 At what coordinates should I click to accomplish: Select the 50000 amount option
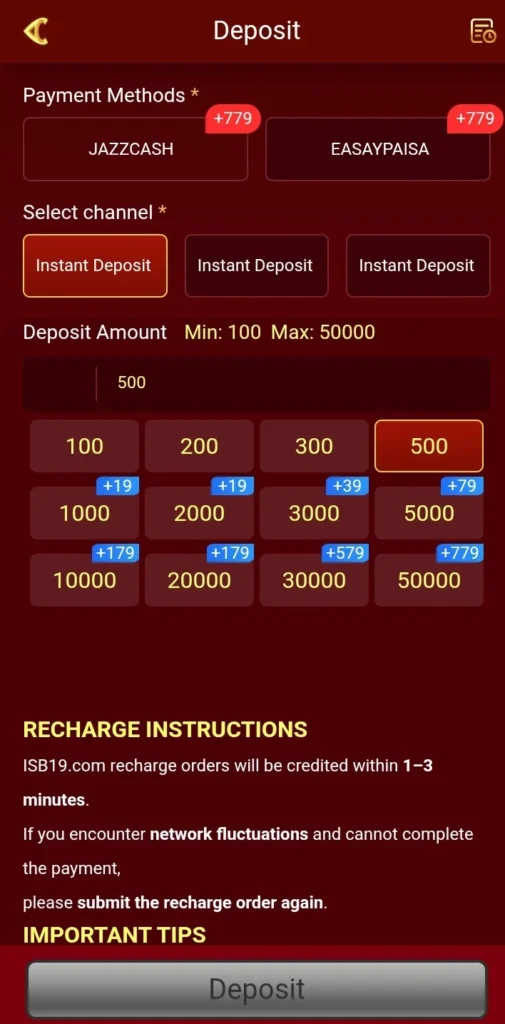(x=429, y=580)
